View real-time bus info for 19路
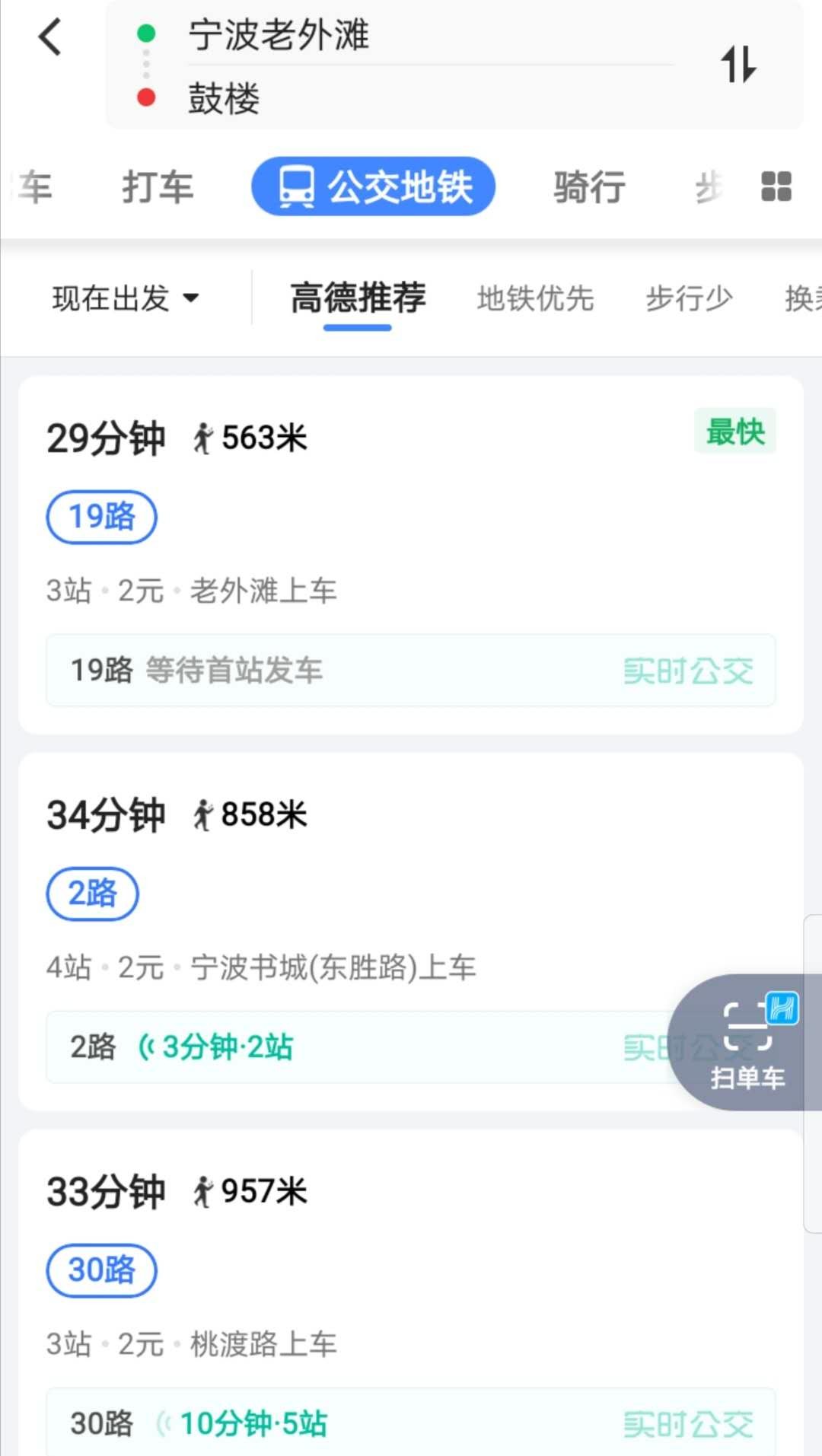Viewport: 822px width, 1456px height. click(x=688, y=671)
